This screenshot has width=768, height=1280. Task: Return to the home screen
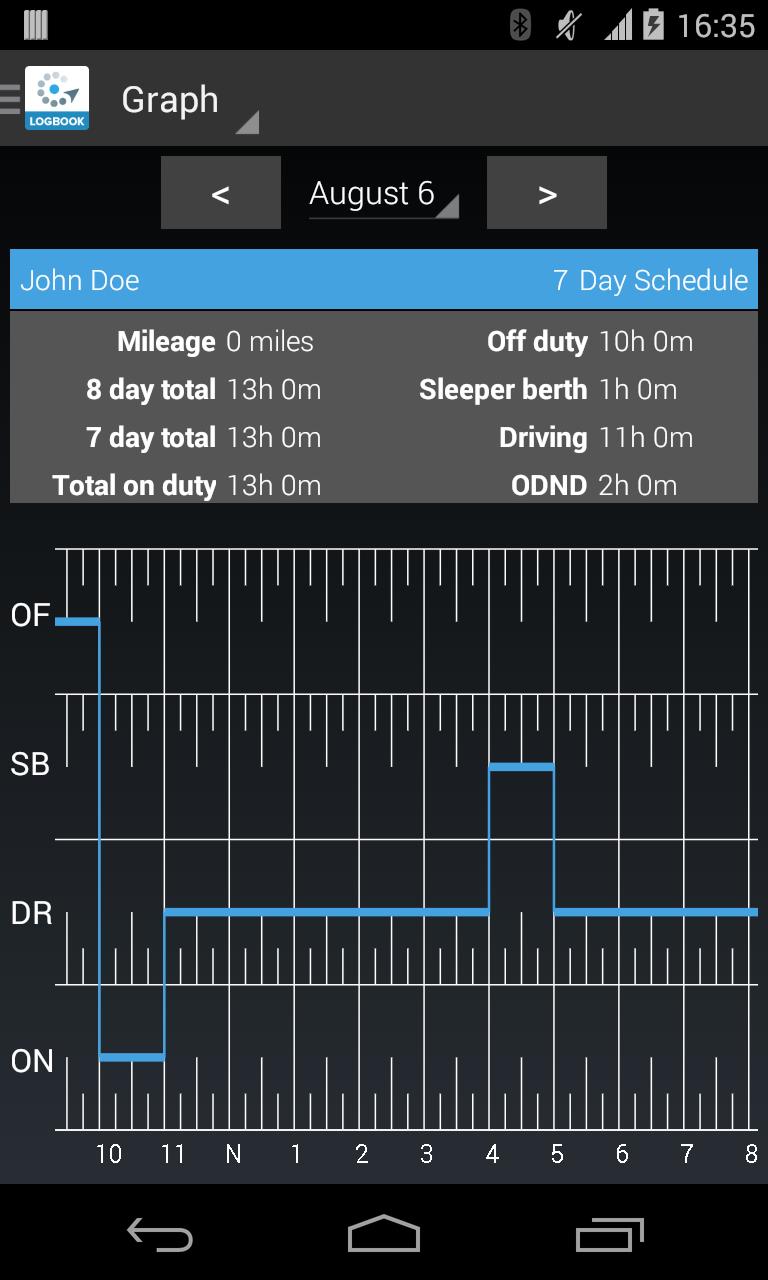click(384, 1234)
